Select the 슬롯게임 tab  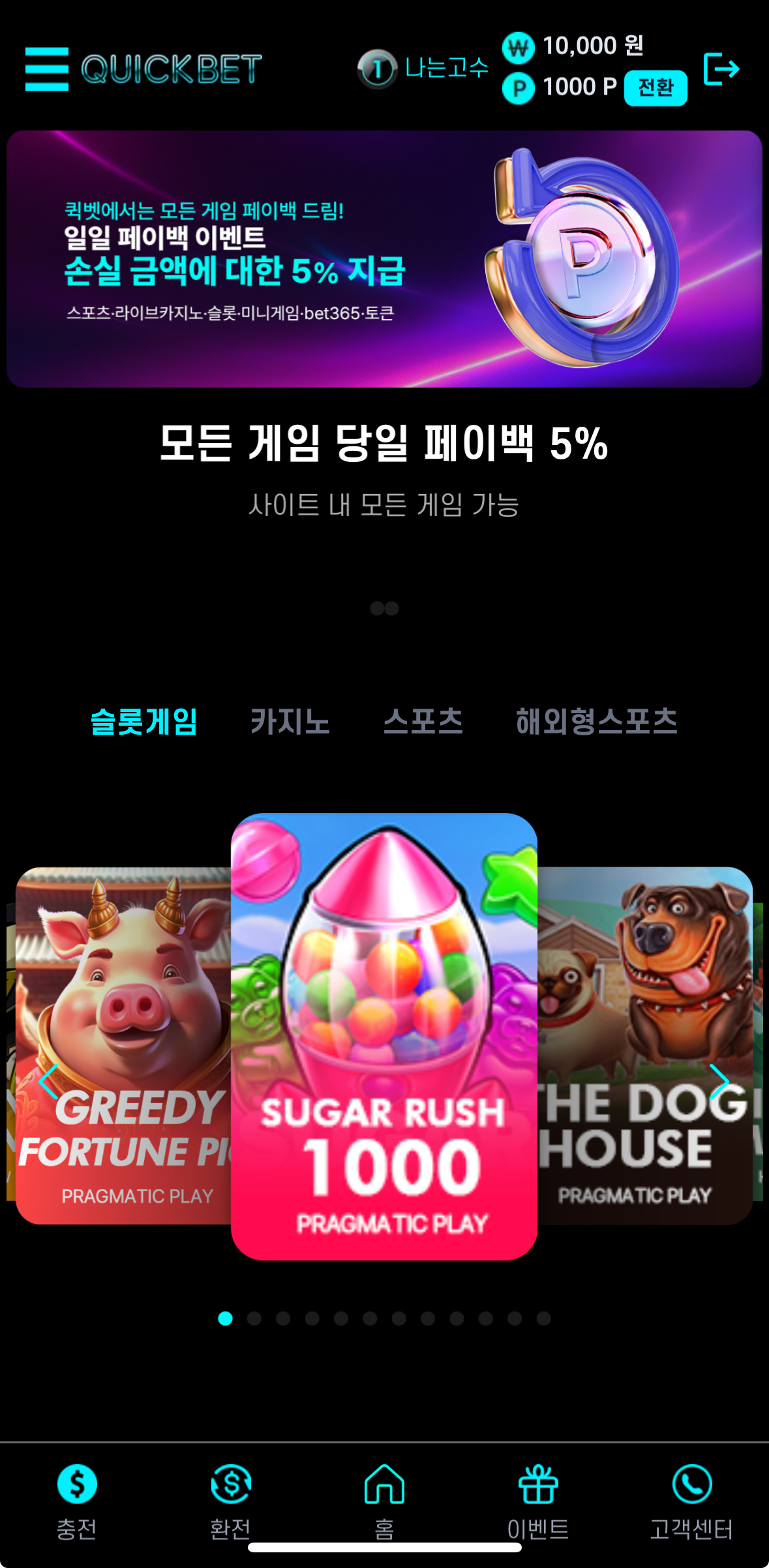143,722
